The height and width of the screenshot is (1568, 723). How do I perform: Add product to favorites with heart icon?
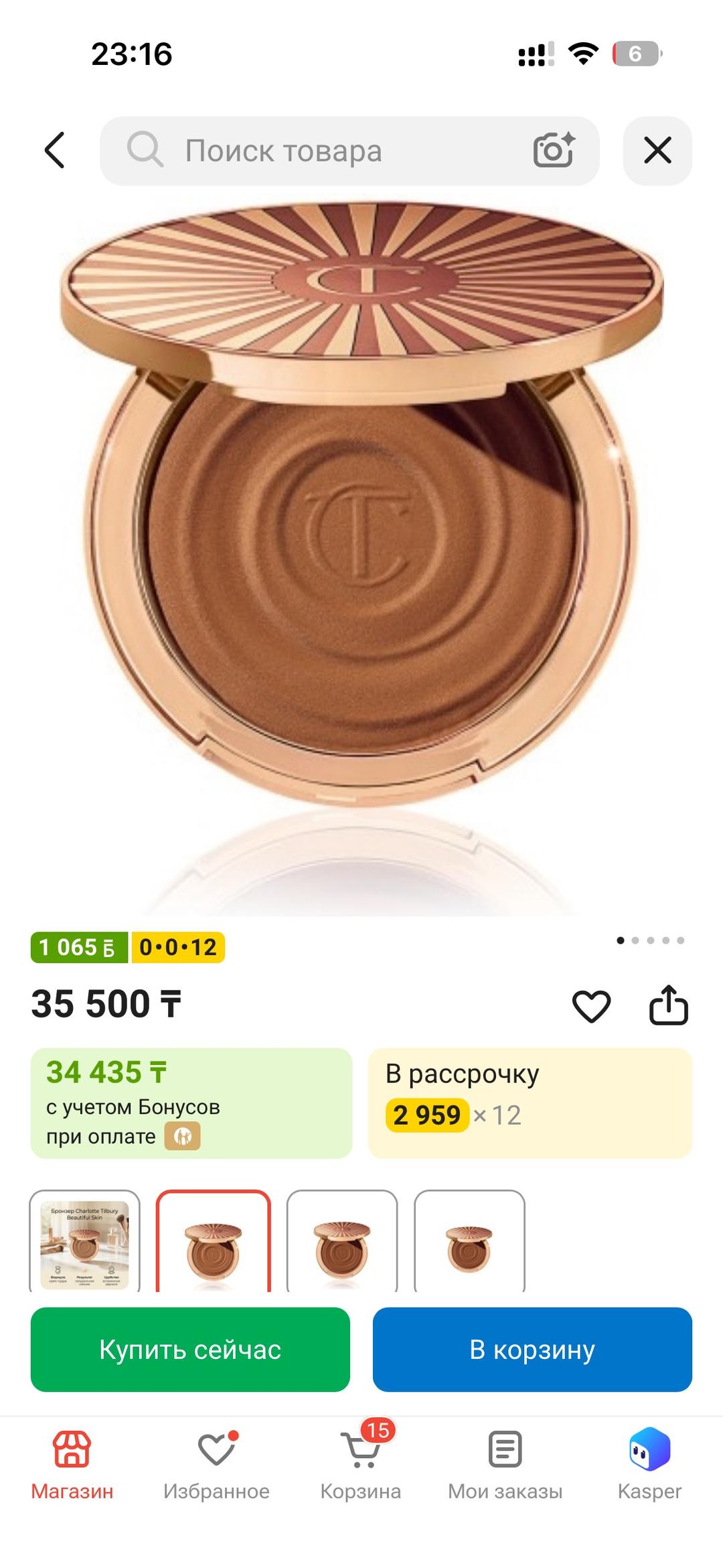pos(591,1006)
